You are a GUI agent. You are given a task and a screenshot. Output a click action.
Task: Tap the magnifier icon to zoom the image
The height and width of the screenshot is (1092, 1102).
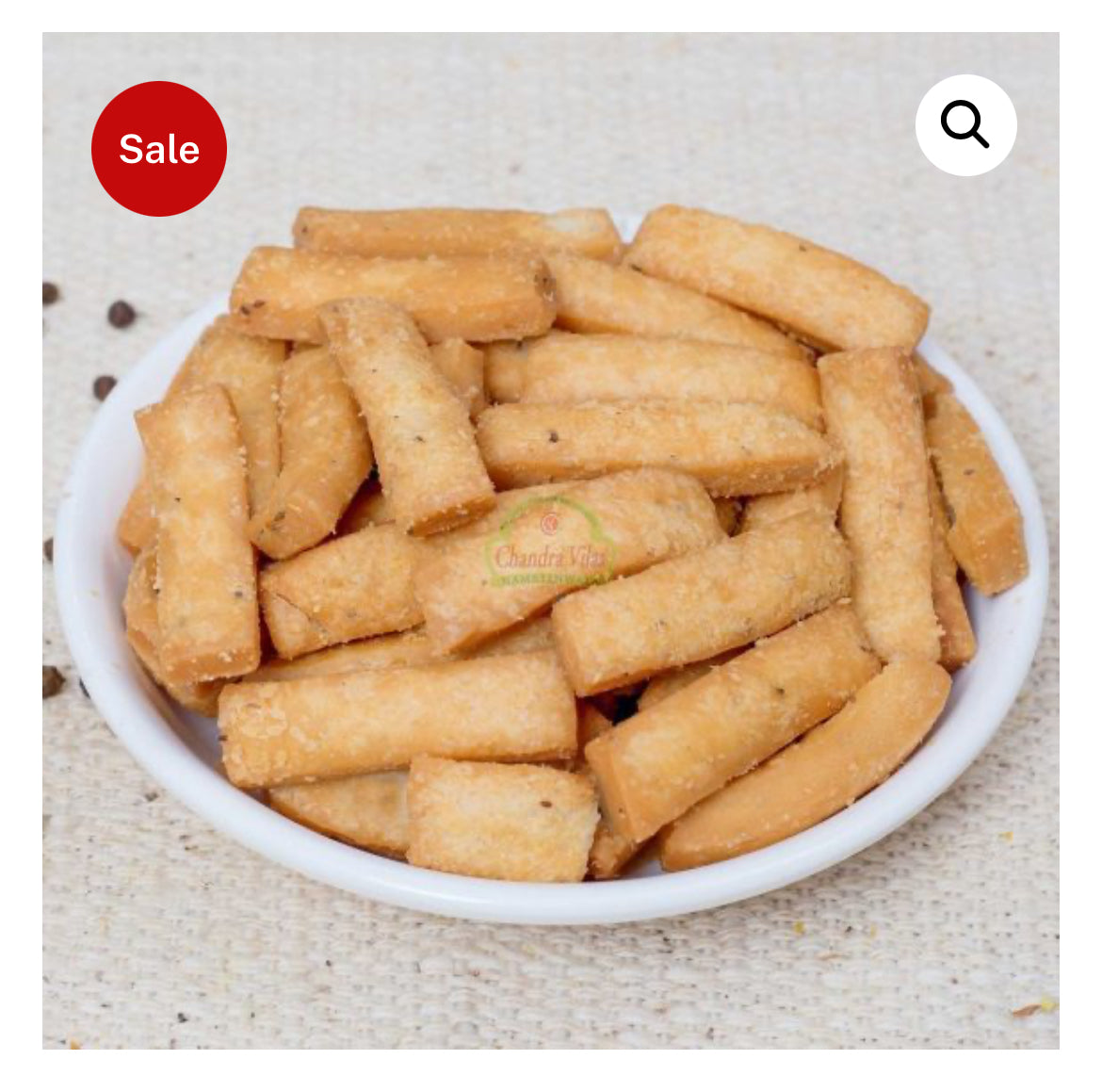click(965, 124)
